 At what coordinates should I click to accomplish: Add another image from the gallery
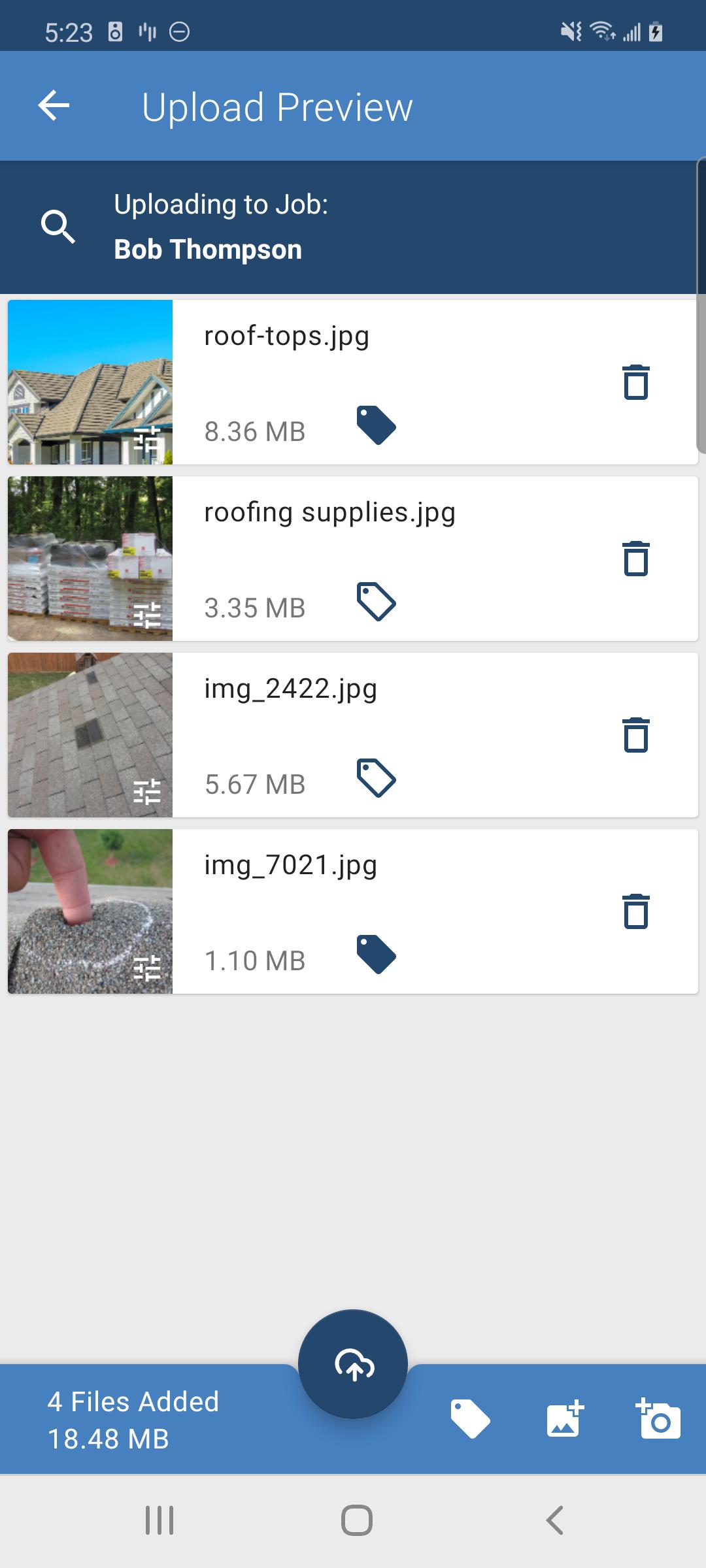[x=565, y=1418]
